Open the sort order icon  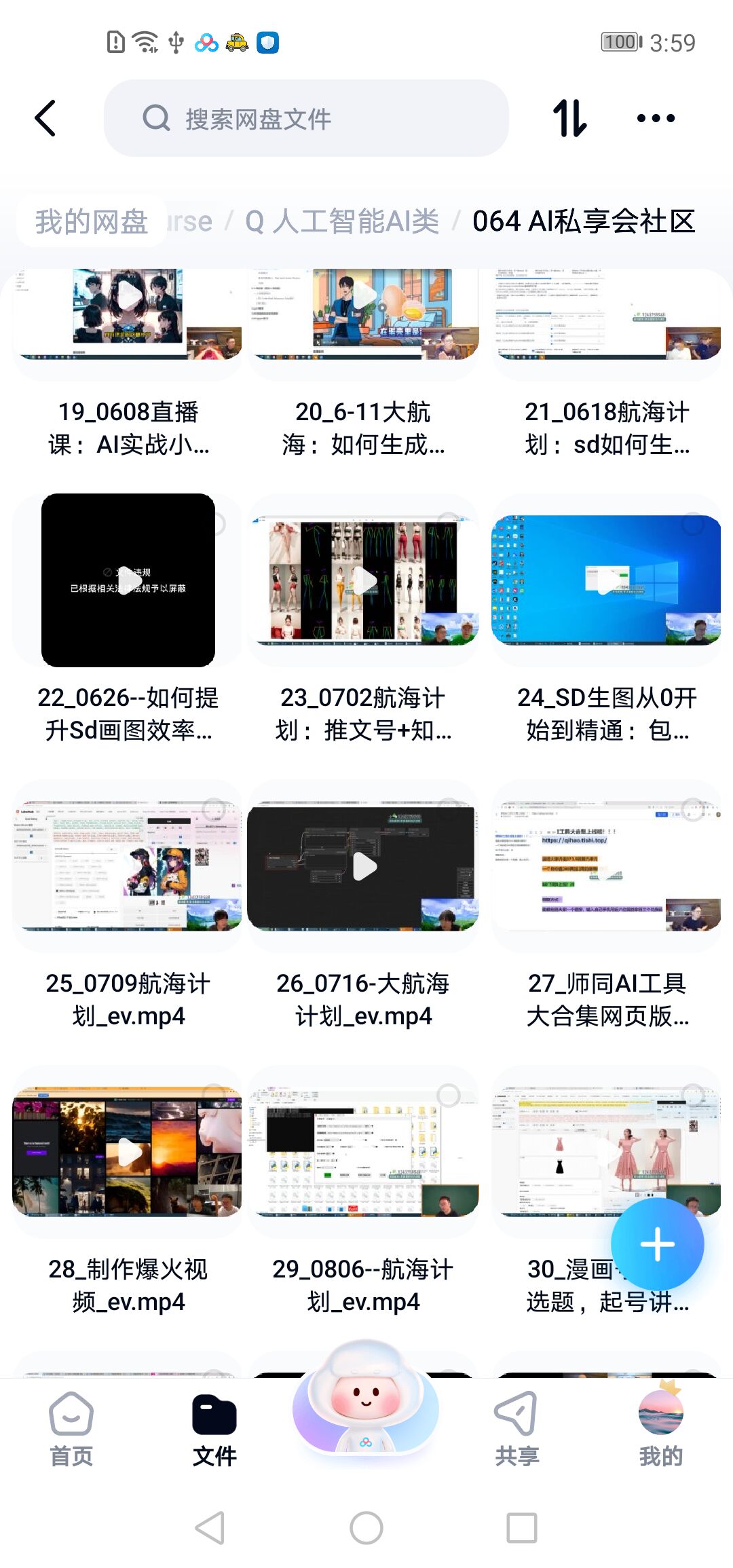(569, 119)
